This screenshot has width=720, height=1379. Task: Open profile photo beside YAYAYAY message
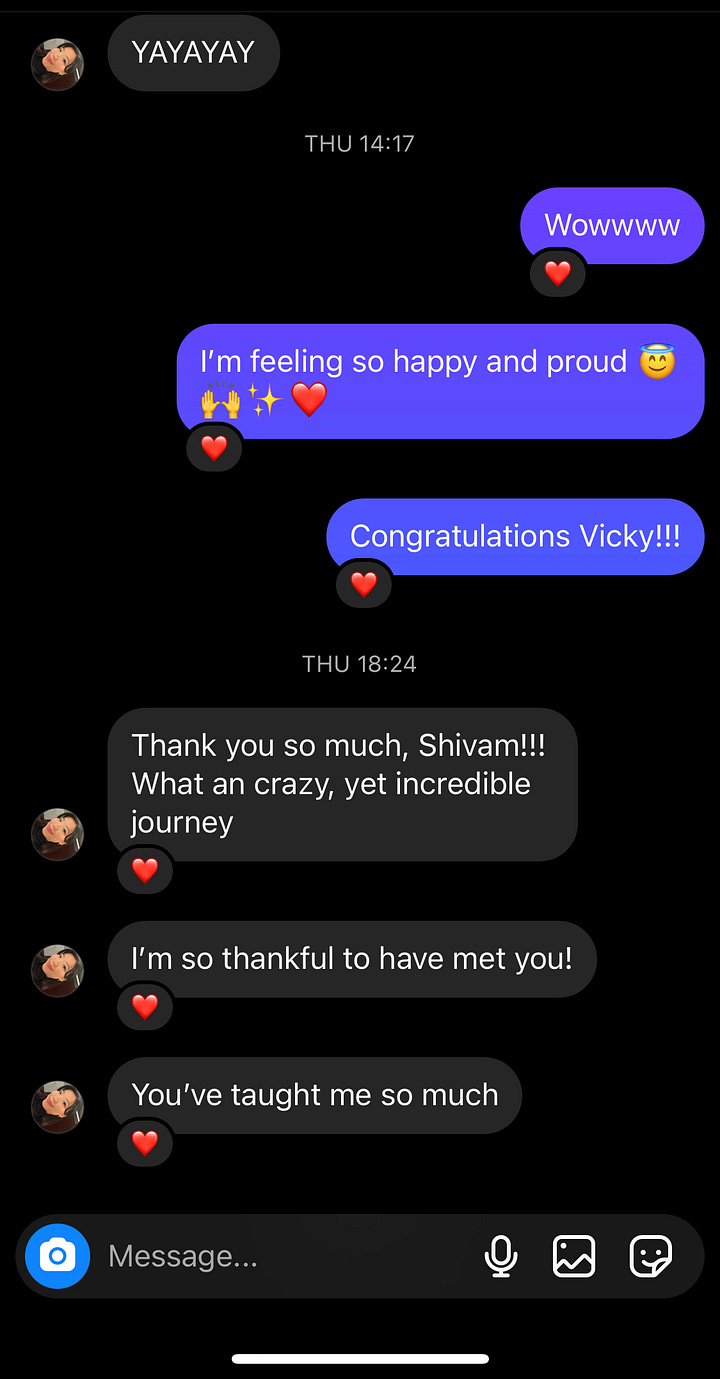(57, 65)
